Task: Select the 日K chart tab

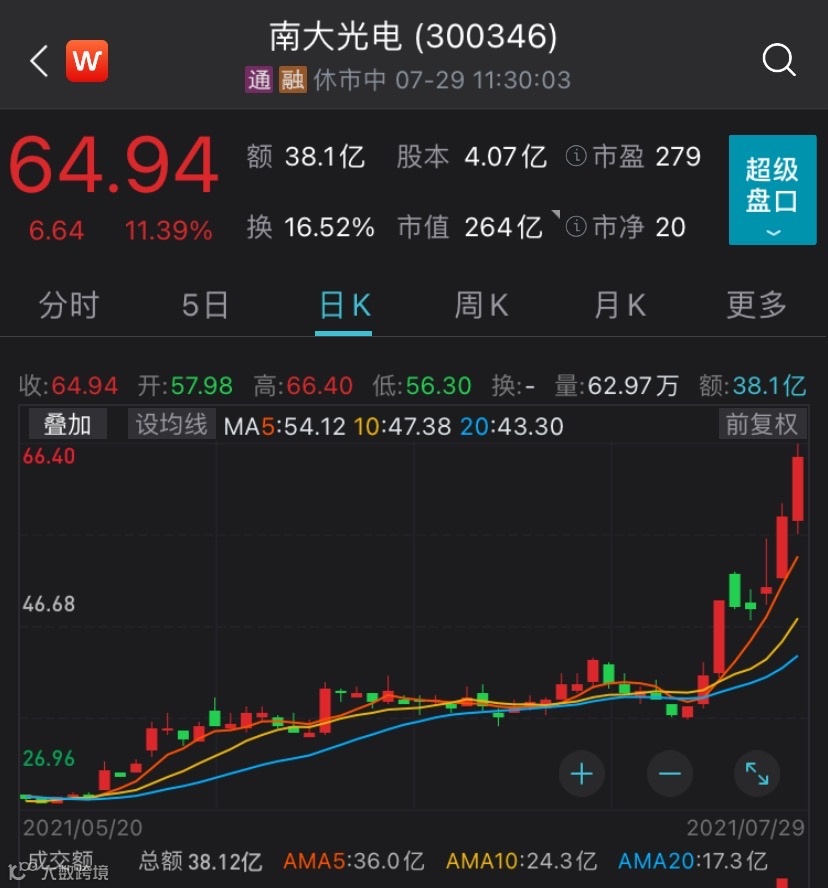Action: click(344, 305)
